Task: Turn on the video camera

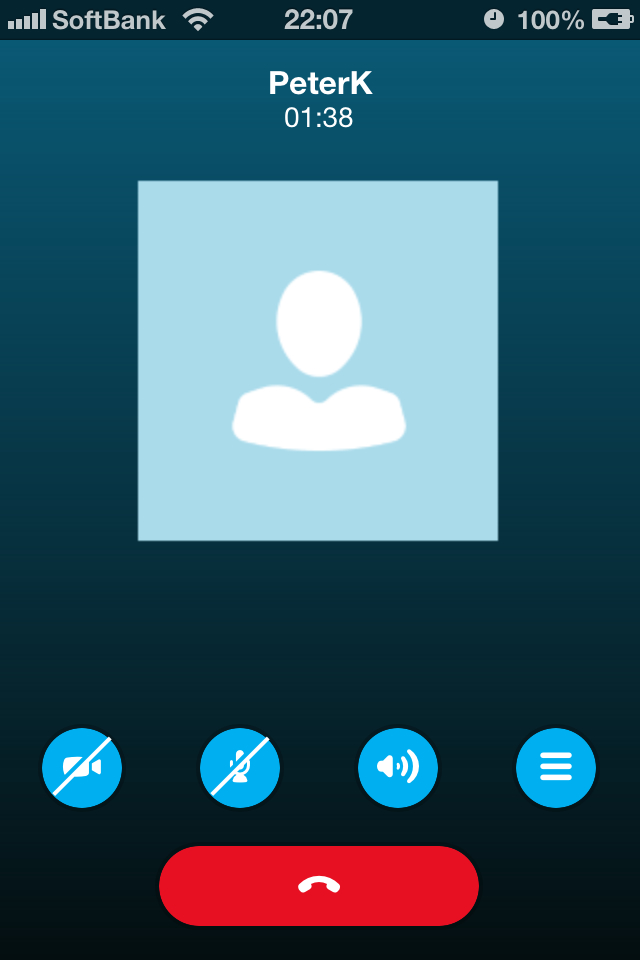Action: [x=82, y=768]
